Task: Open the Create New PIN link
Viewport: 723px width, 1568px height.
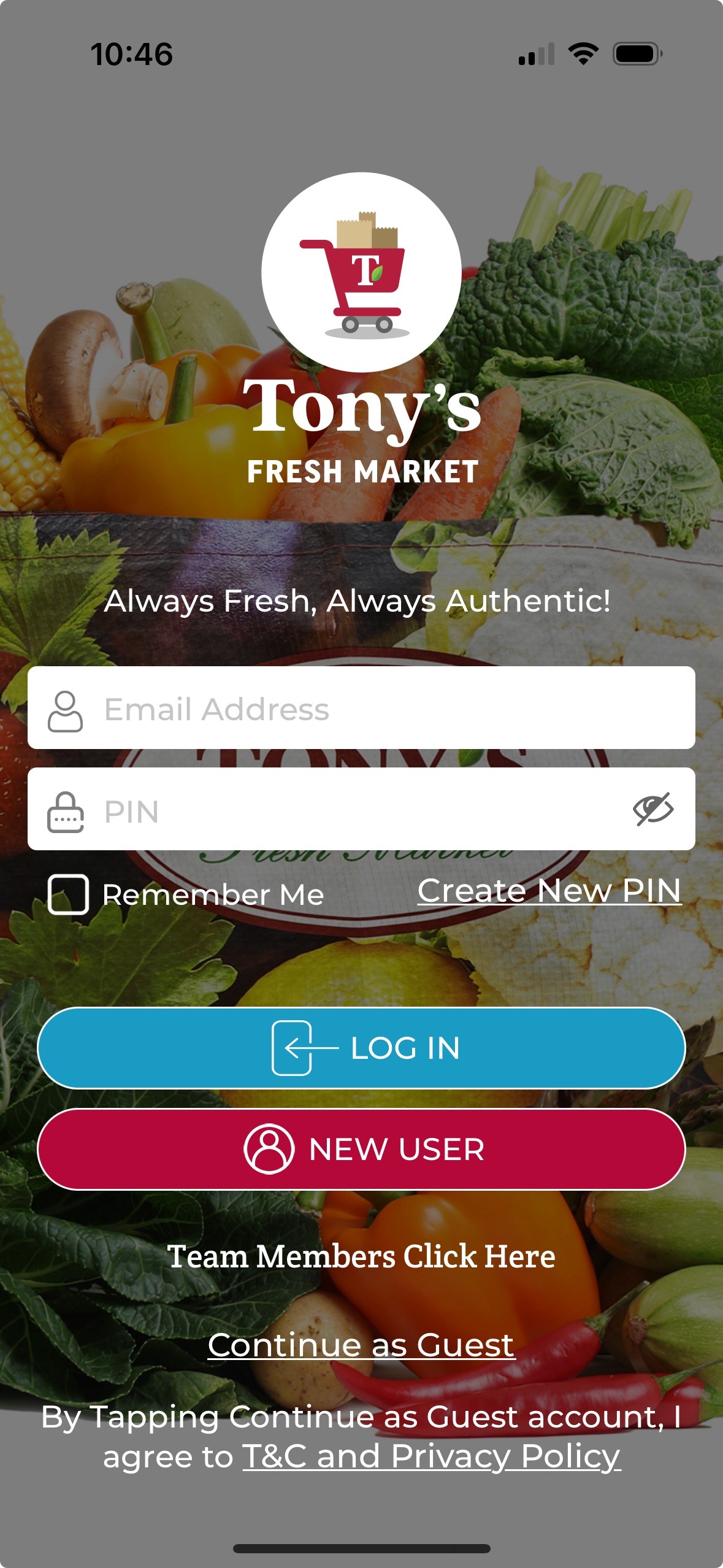Action: tap(549, 891)
